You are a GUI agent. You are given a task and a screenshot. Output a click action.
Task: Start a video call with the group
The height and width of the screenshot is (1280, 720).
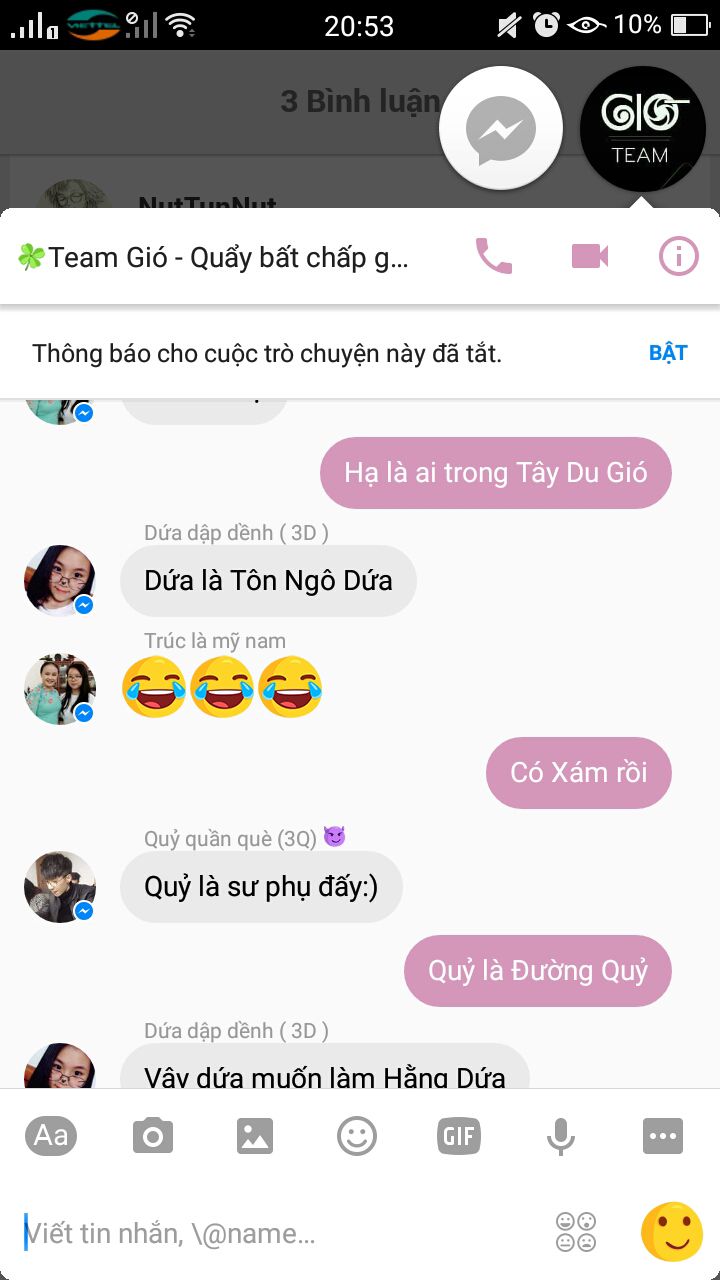tap(590, 257)
